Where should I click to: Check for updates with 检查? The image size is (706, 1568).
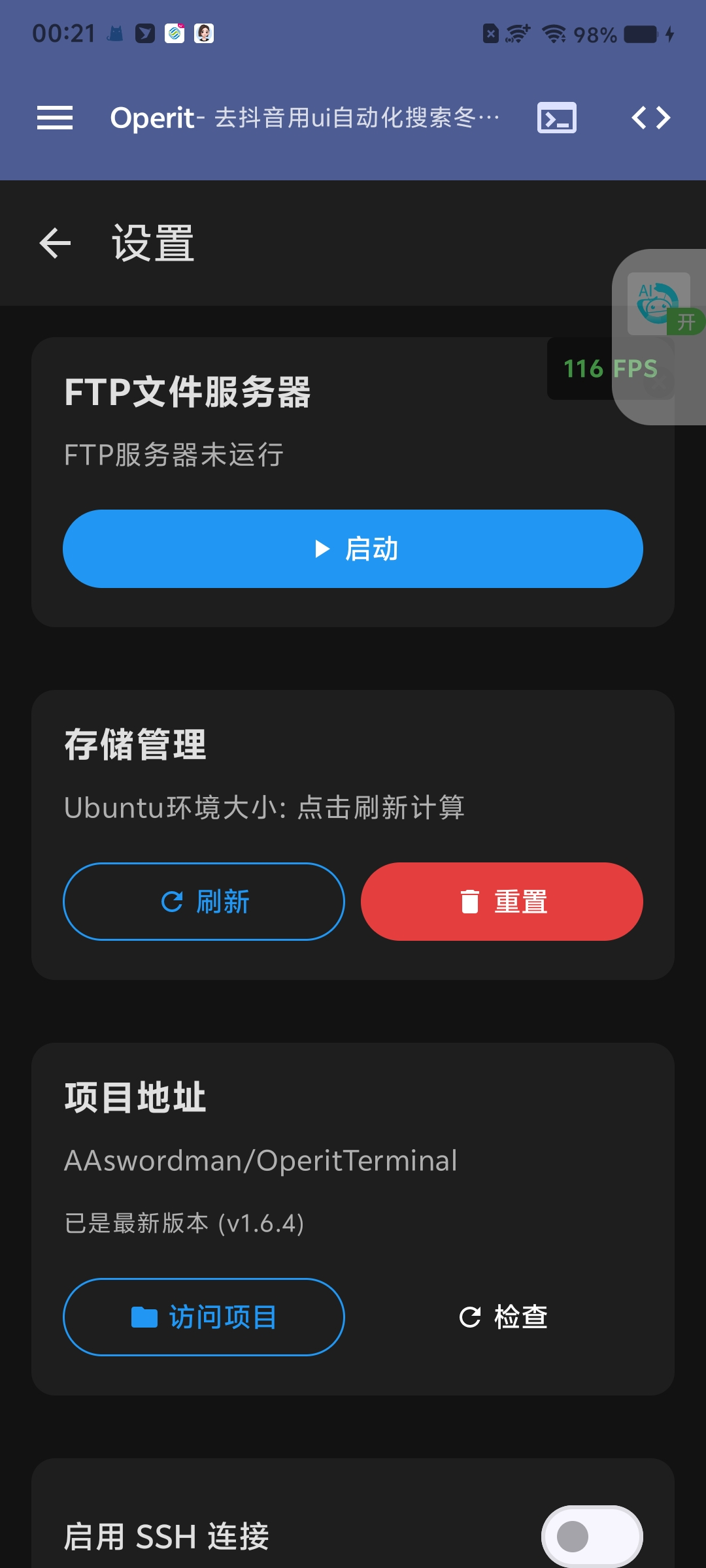[502, 1317]
